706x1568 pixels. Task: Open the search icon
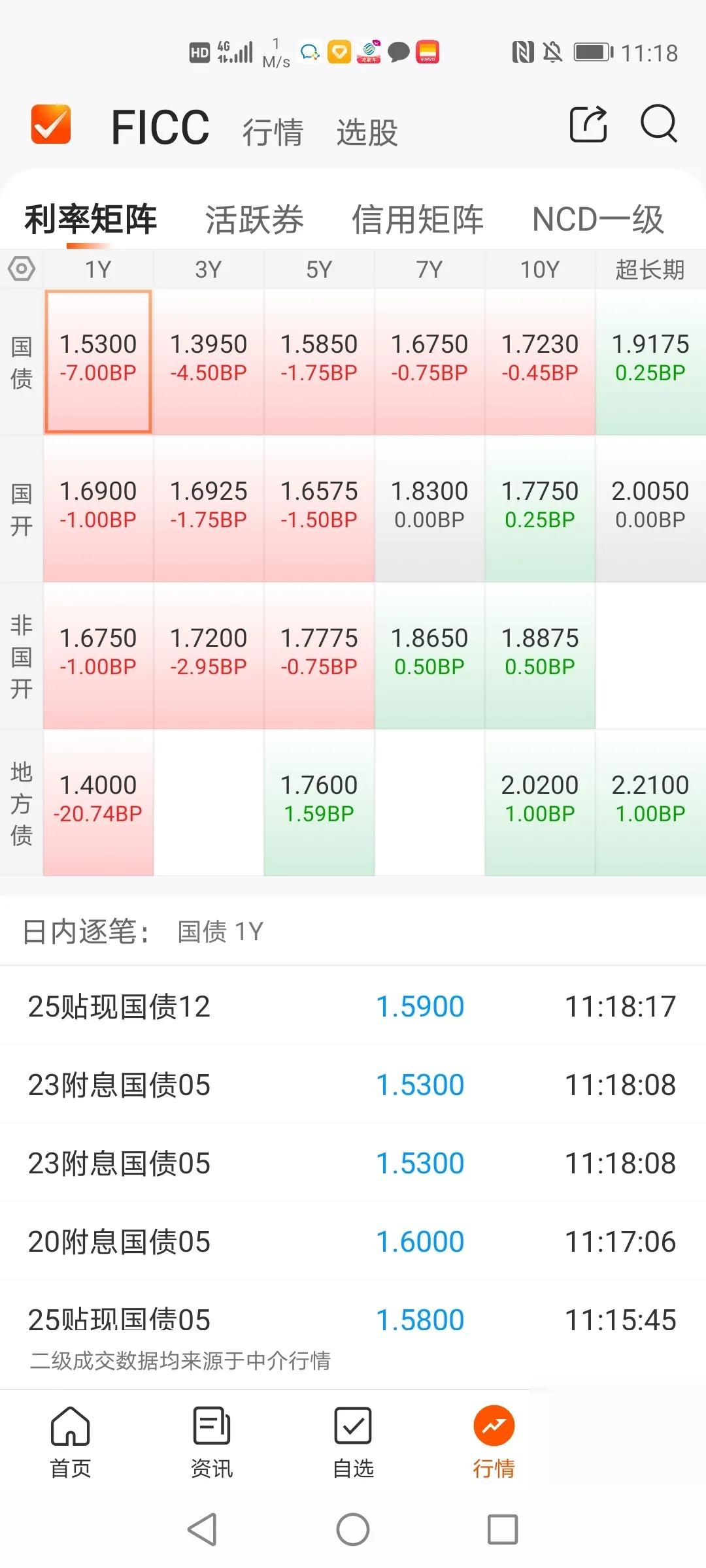658,123
